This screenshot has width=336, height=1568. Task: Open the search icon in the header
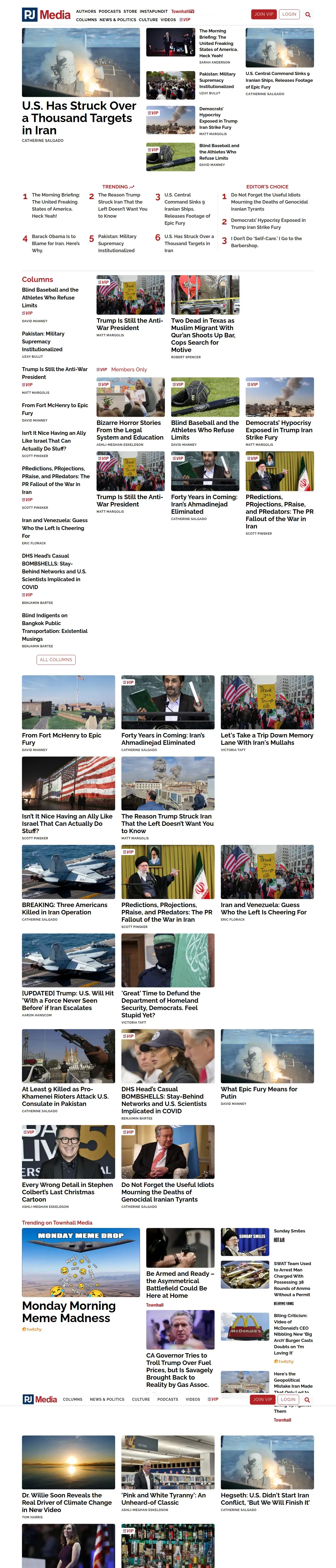pos(308,14)
